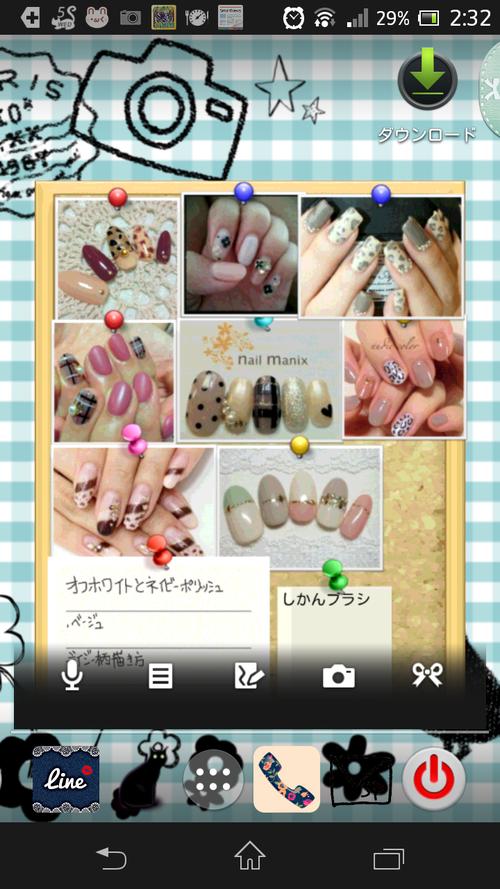Open the handwriting sketch note tool

coord(249,676)
